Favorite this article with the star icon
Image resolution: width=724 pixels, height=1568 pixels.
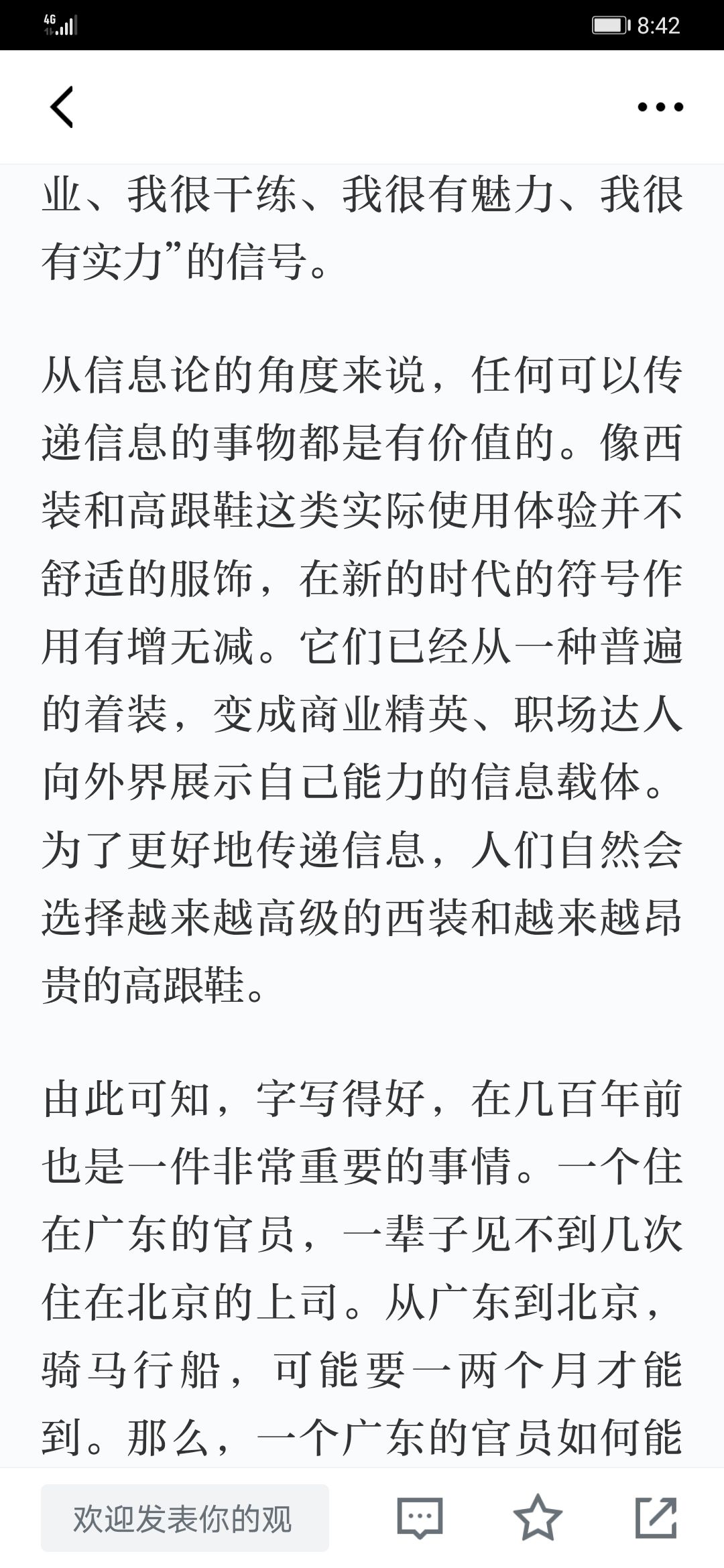point(538,1517)
